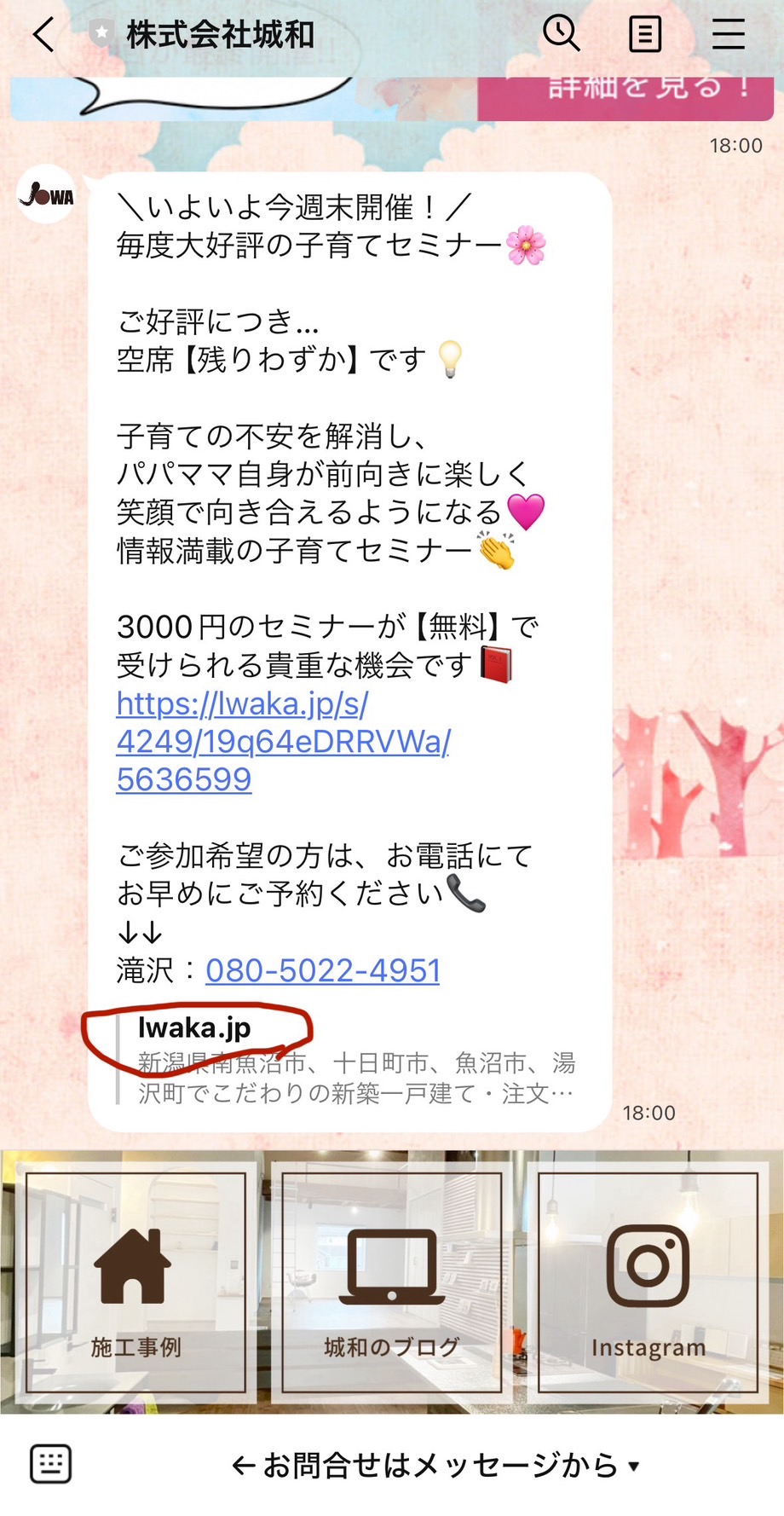The image size is (784, 1516).
Task: Open the lwaka.jp seminar URL link
Action: pyautogui.click(x=283, y=741)
